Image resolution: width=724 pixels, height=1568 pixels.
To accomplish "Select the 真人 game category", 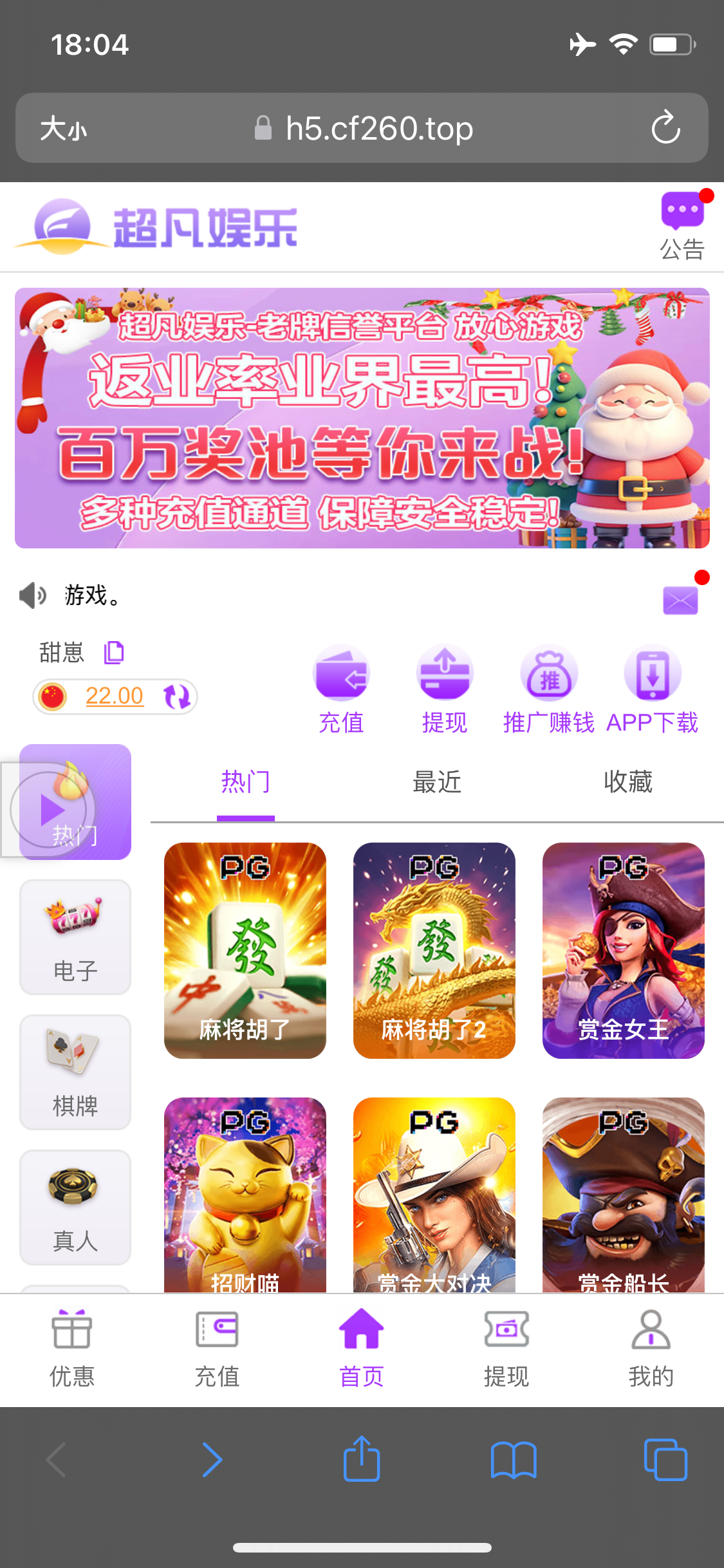I will (75, 1208).
